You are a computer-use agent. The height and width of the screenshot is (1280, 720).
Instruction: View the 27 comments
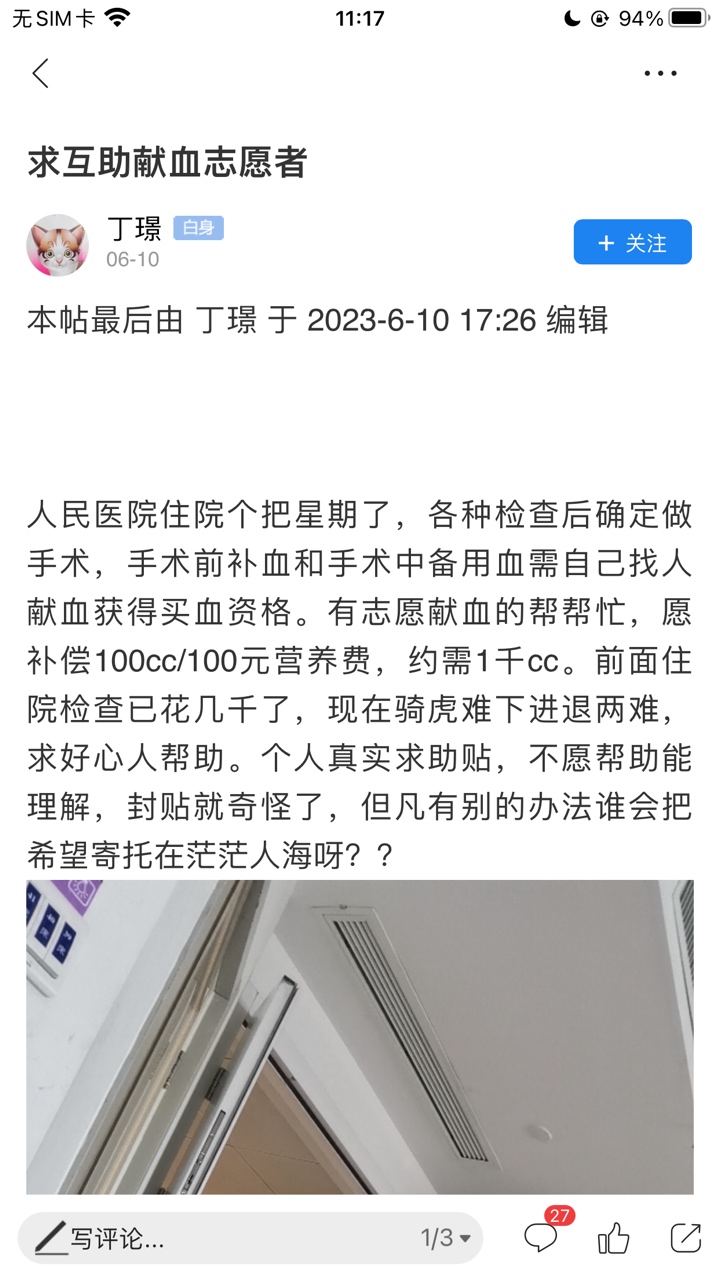click(541, 1238)
